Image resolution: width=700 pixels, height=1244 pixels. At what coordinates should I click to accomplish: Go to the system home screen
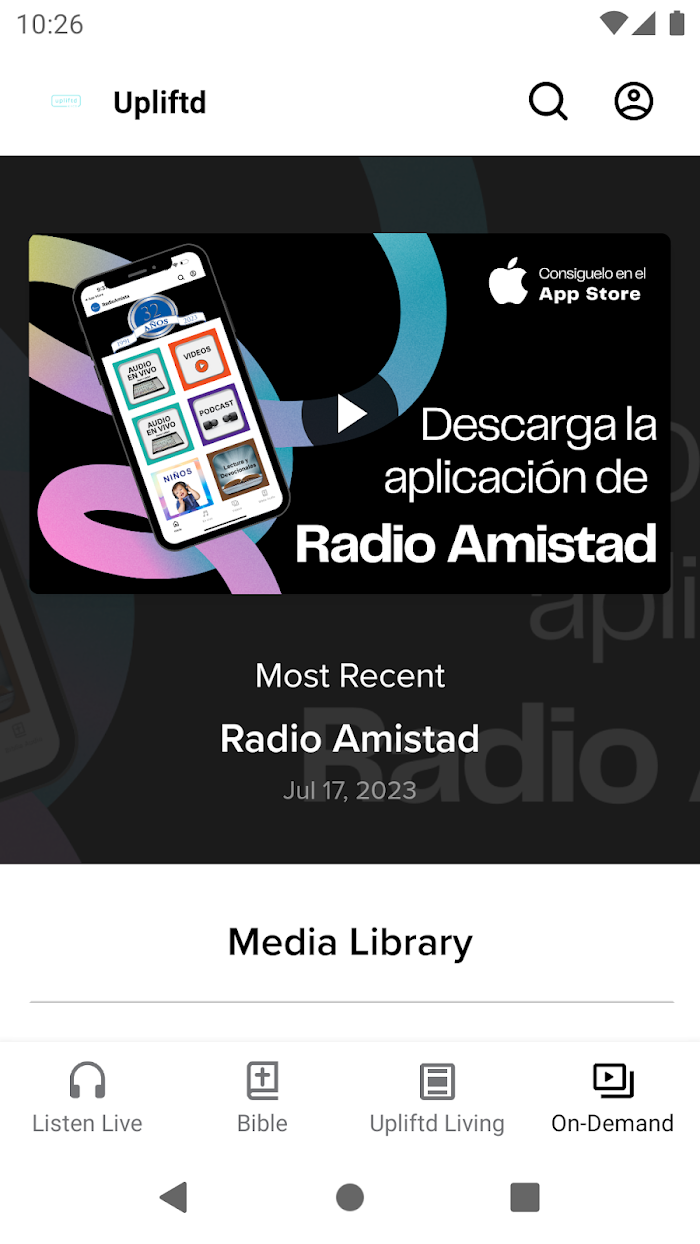(x=350, y=1197)
